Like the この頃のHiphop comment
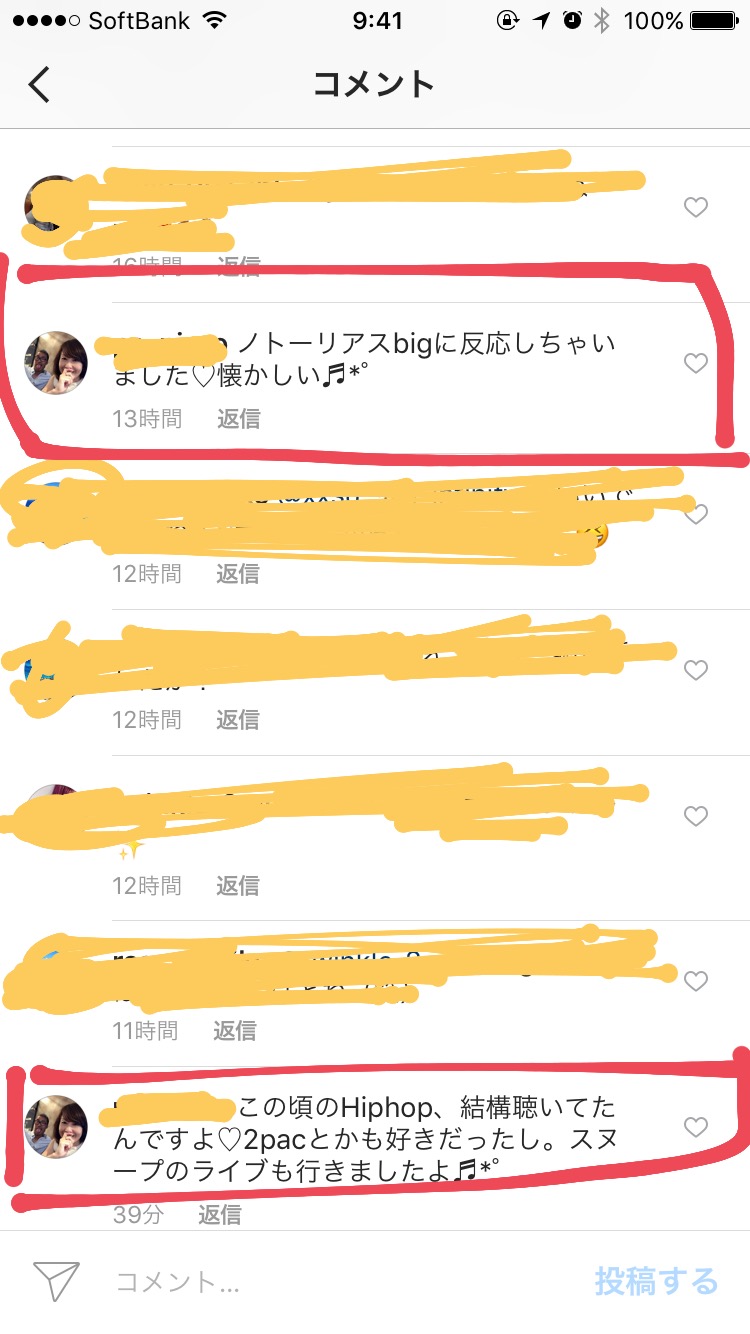Viewport: 750px width, 1334px height. (695, 1127)
